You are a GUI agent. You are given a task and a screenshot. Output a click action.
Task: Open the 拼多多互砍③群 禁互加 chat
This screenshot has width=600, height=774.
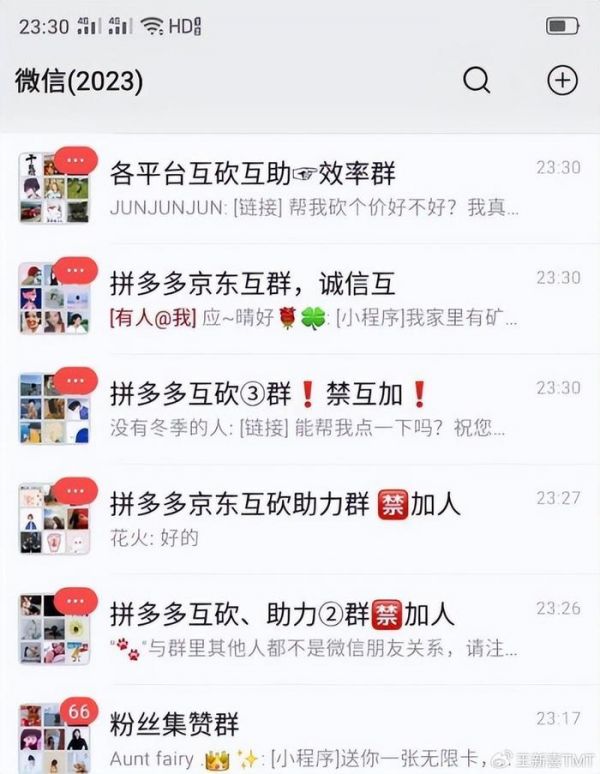coord(300,408)
